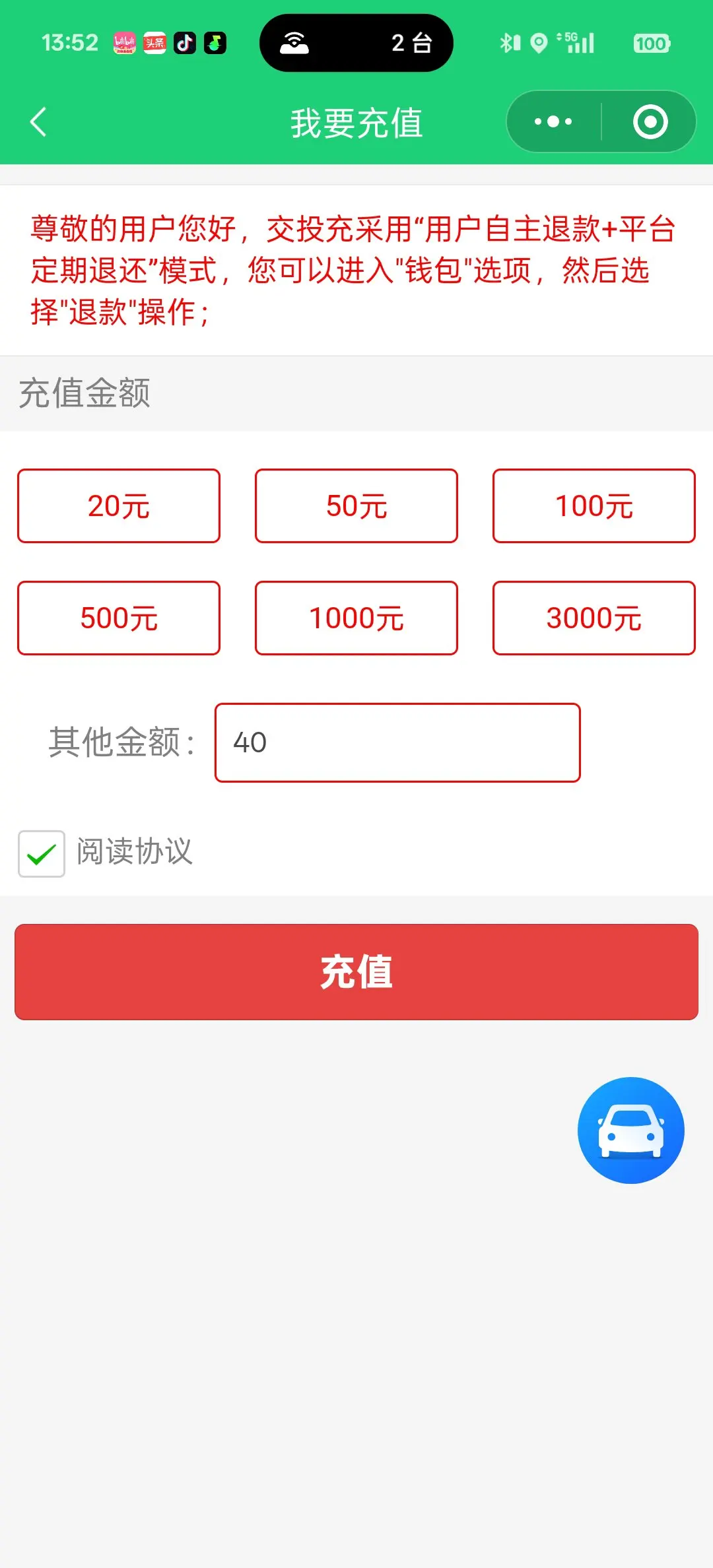The width and height of the screenshot is (713, 1568).
Task: Open the mini program three-dot menu
Action: pos(553,121)
